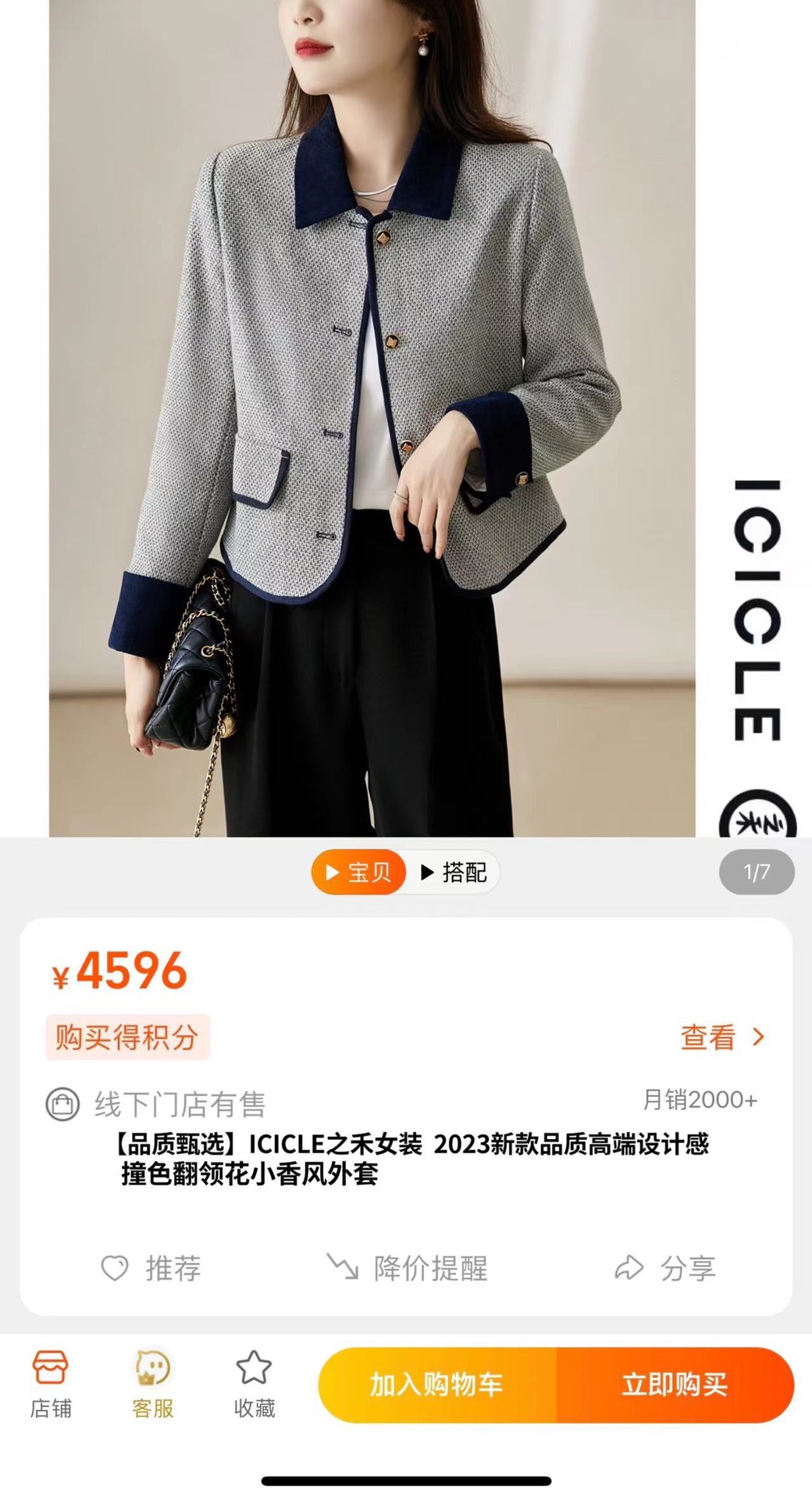View 线下门店有售 offline store info
The width and height of the screenshot is (812, 1500).
pos(156,1104)
